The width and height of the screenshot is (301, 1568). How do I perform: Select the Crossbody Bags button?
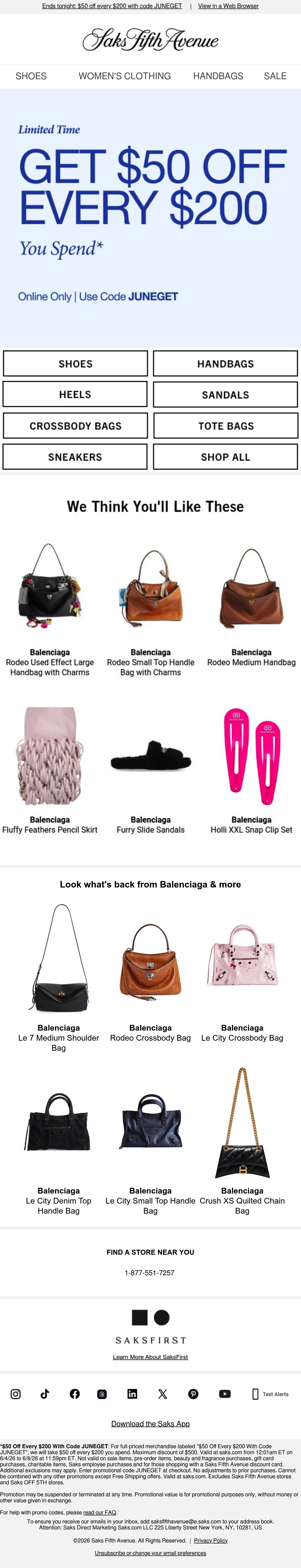(75, 426)
